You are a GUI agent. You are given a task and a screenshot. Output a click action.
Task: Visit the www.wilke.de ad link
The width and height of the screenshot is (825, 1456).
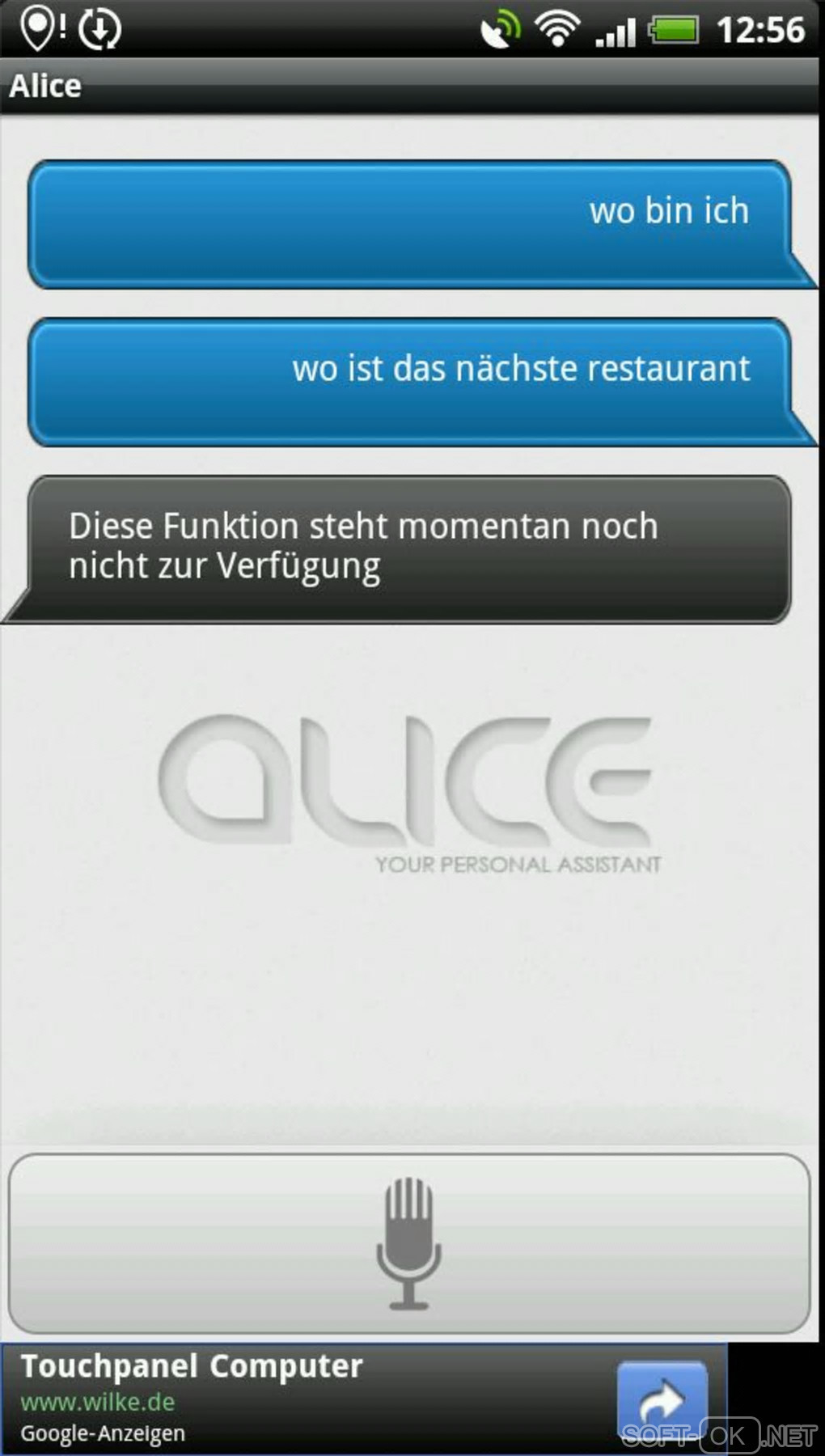pyautogui.click(x=98, y=1402)
